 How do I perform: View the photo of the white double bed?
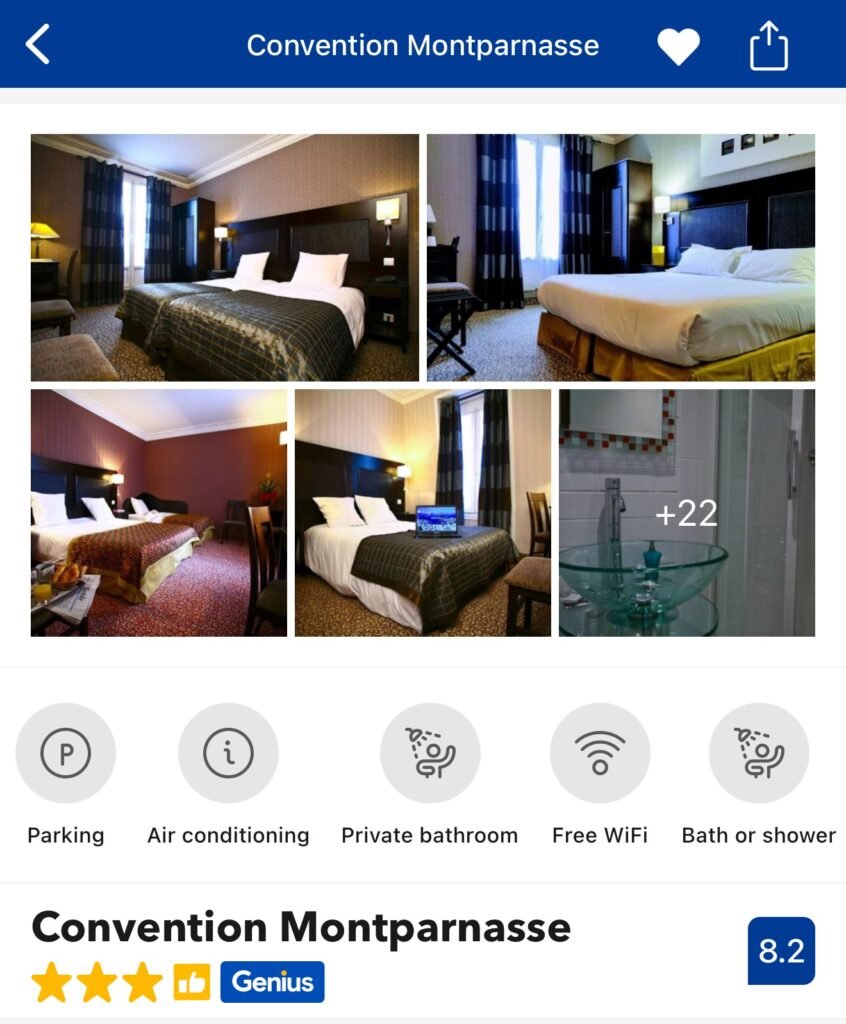pos(621,258)
